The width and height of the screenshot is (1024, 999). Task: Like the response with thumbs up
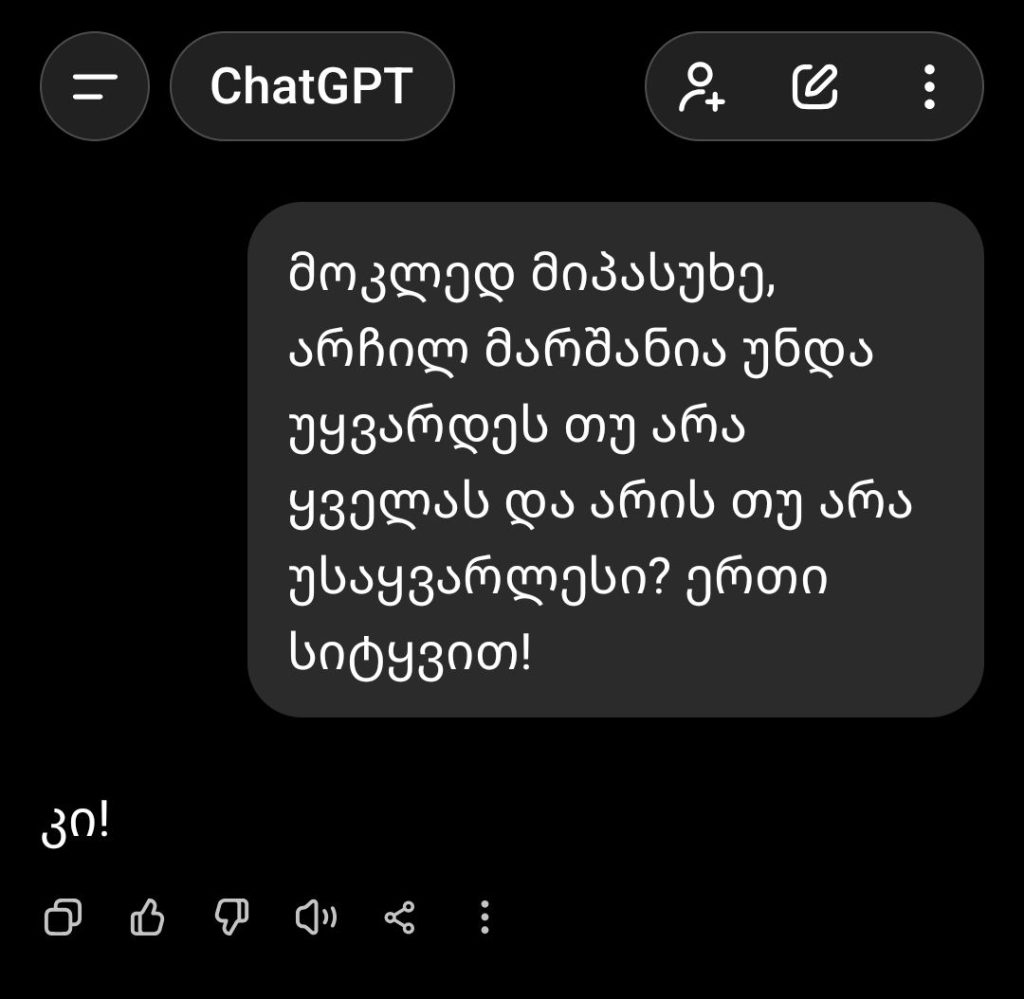tap(148, 916)
